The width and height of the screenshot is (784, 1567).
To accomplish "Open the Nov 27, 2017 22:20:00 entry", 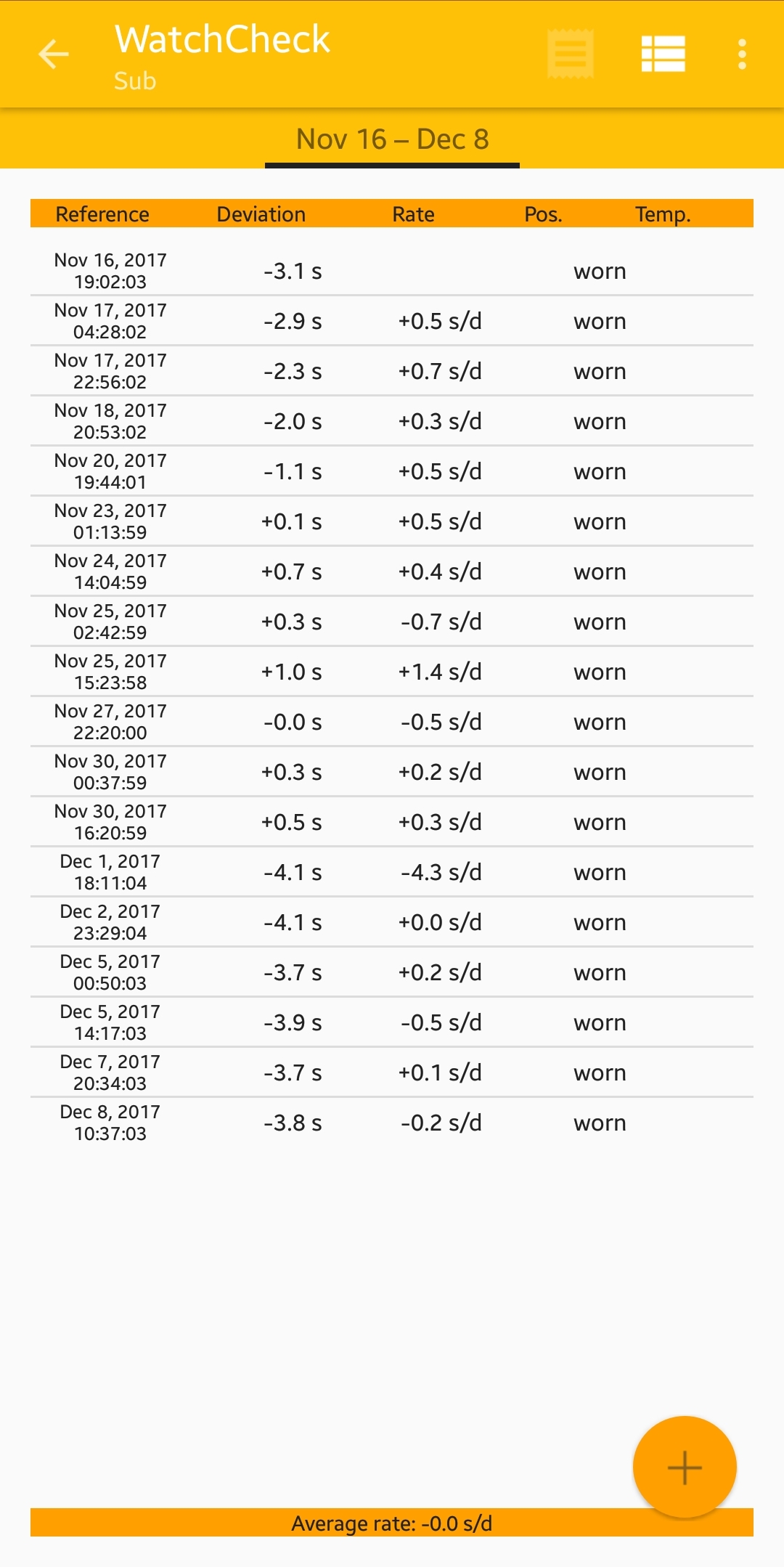I will [392, 722].
